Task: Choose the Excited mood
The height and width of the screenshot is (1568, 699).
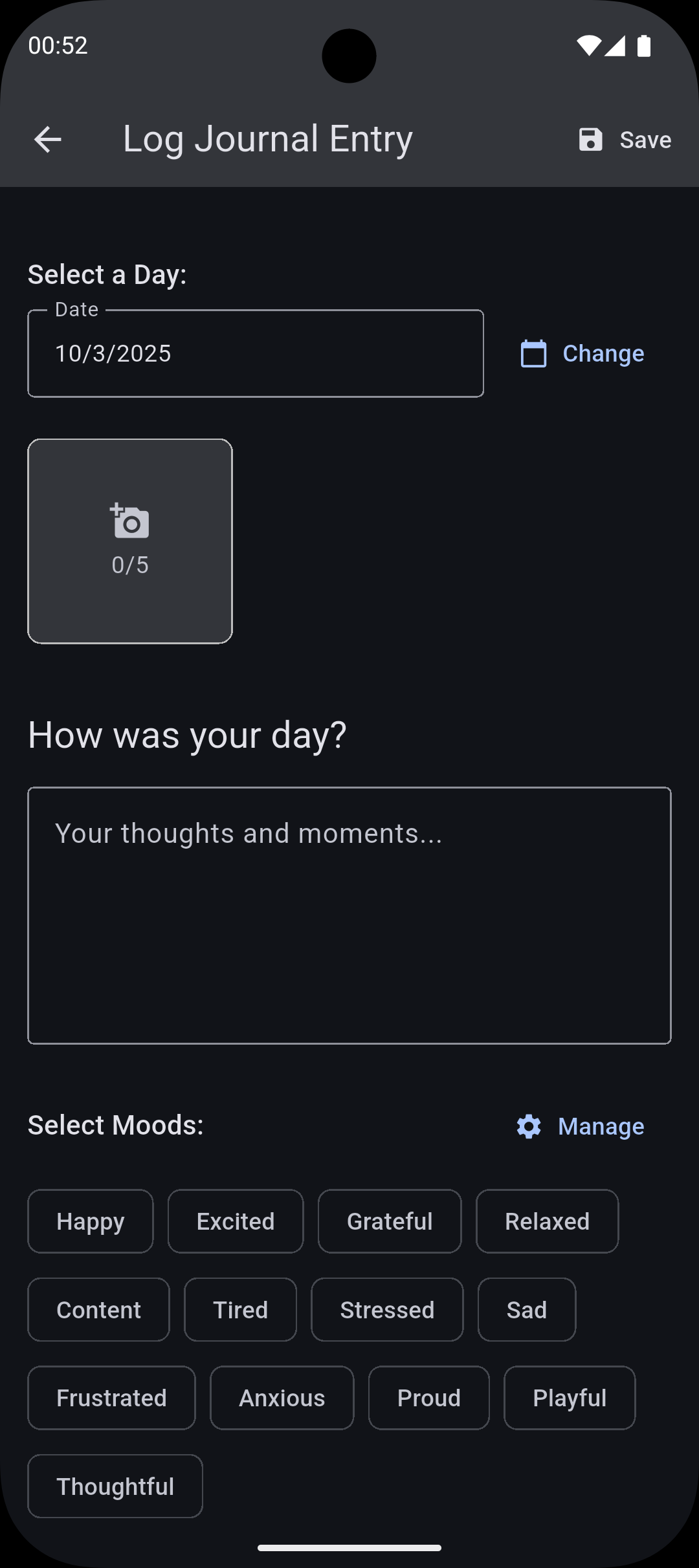Action: click(236, 1221)
